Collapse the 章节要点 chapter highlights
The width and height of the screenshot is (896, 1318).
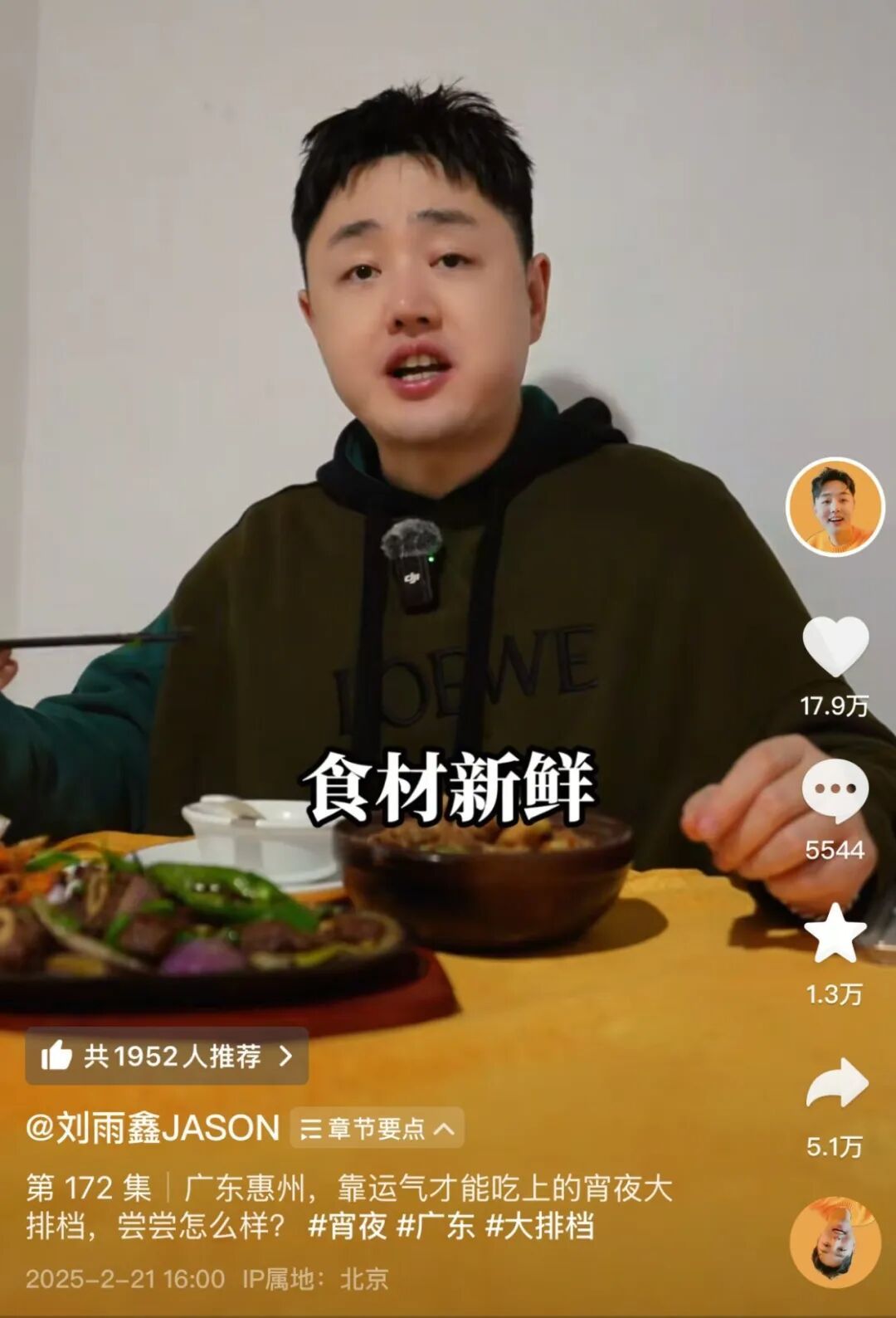coord(377,1129)
